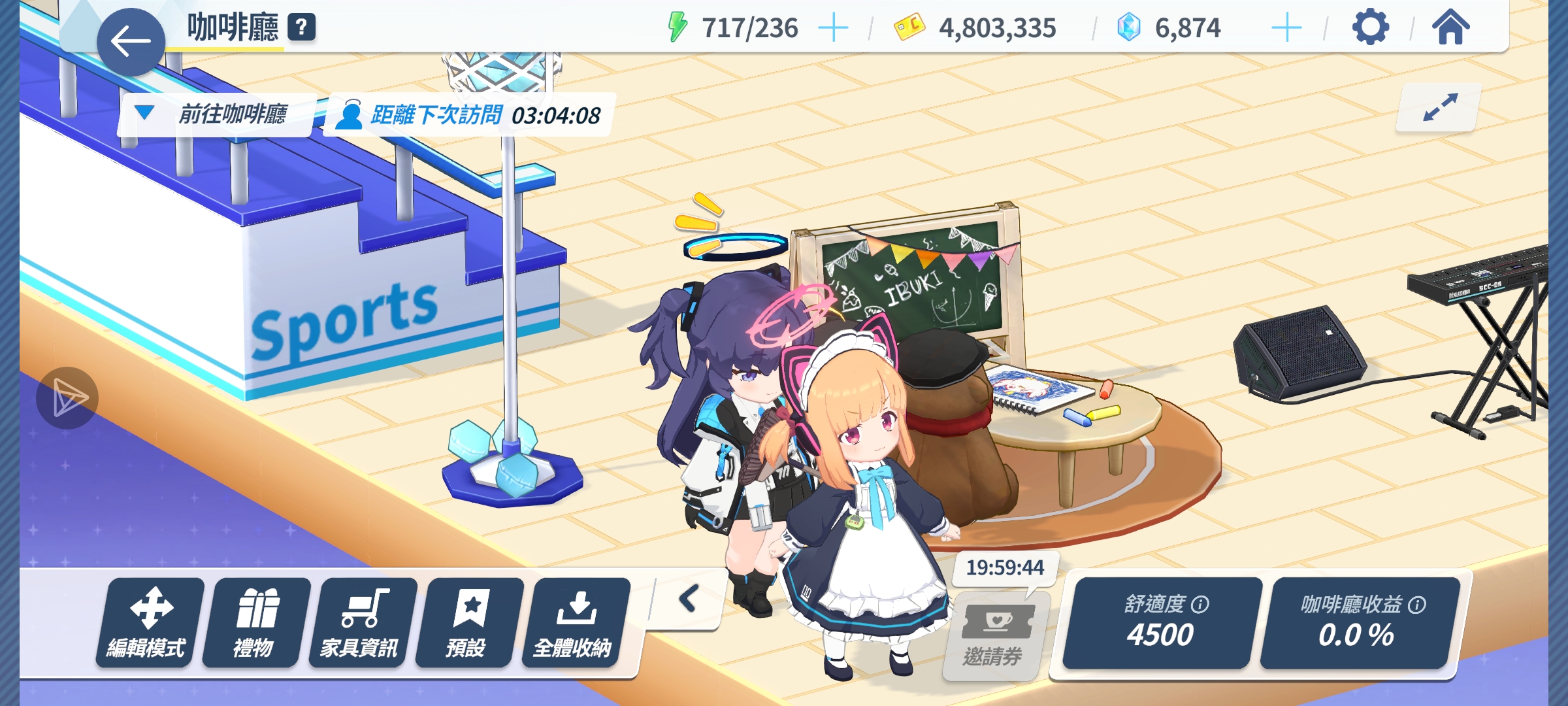Open the settings gear
Viewport: 1568px width, 706px height.
[1370, 28]
